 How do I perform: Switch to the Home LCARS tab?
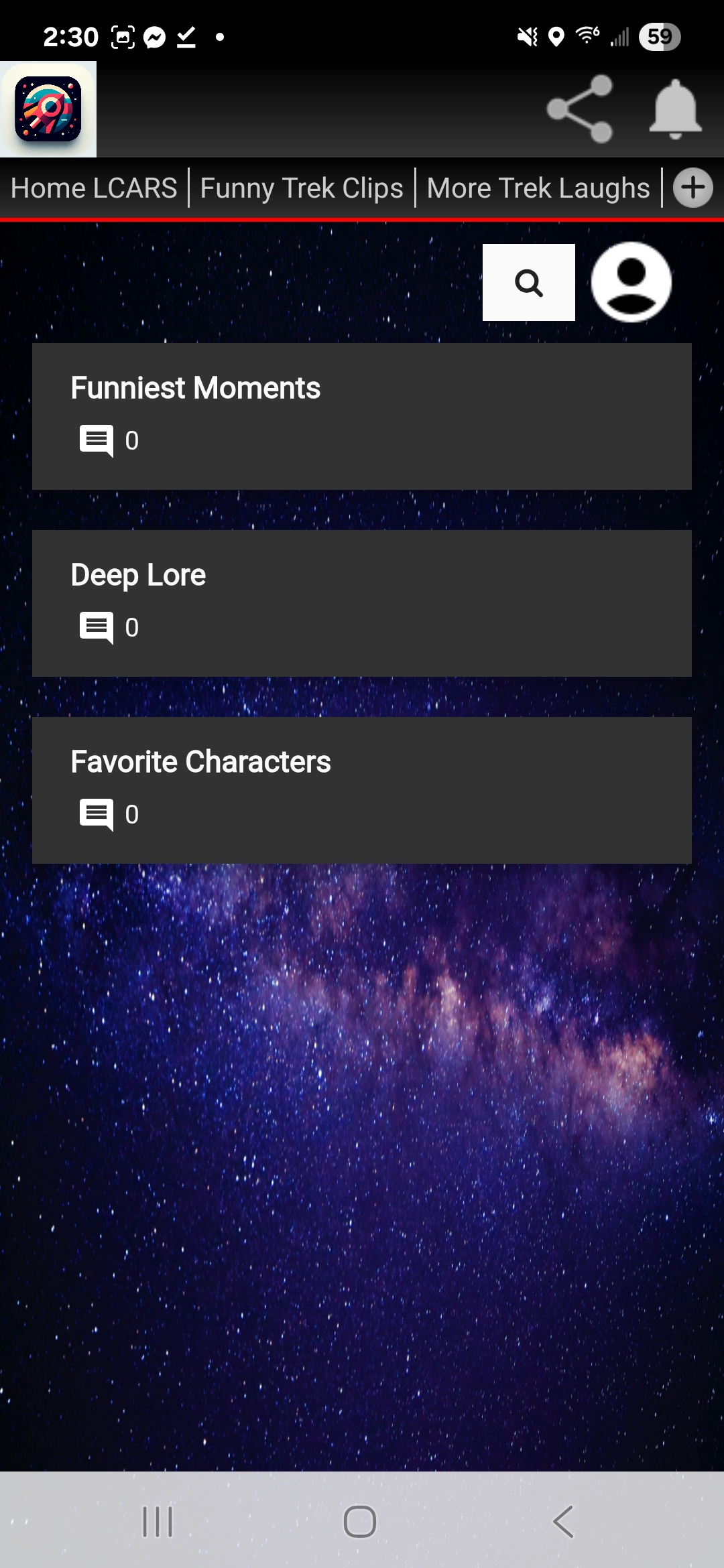(x=94, y=188)
